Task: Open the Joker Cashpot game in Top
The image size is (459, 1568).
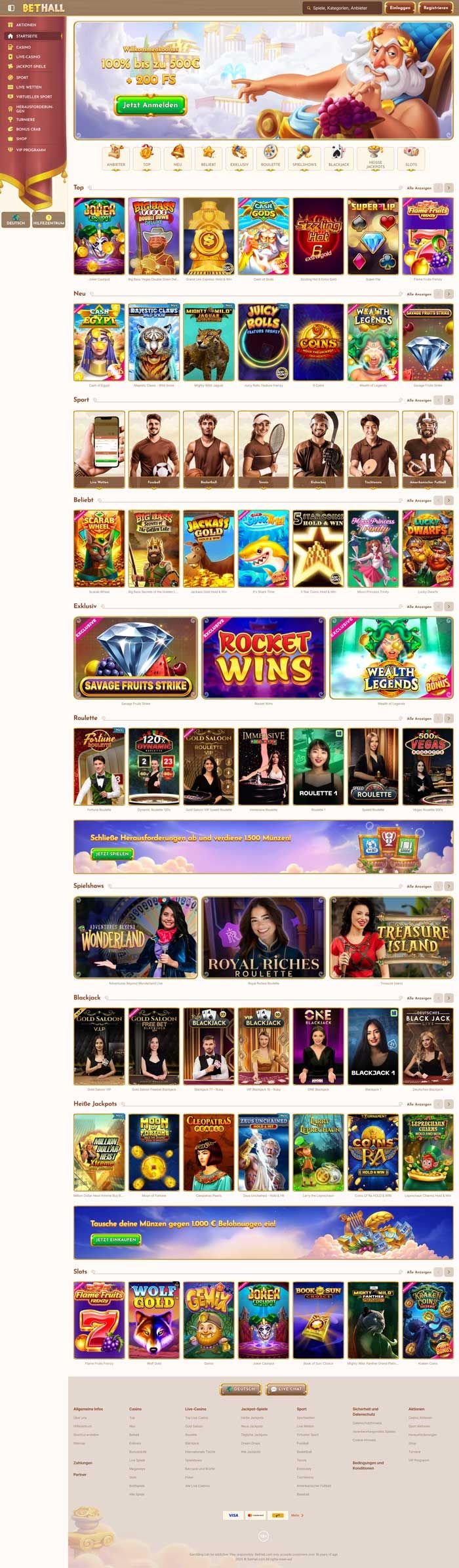Action: [99, 236]
